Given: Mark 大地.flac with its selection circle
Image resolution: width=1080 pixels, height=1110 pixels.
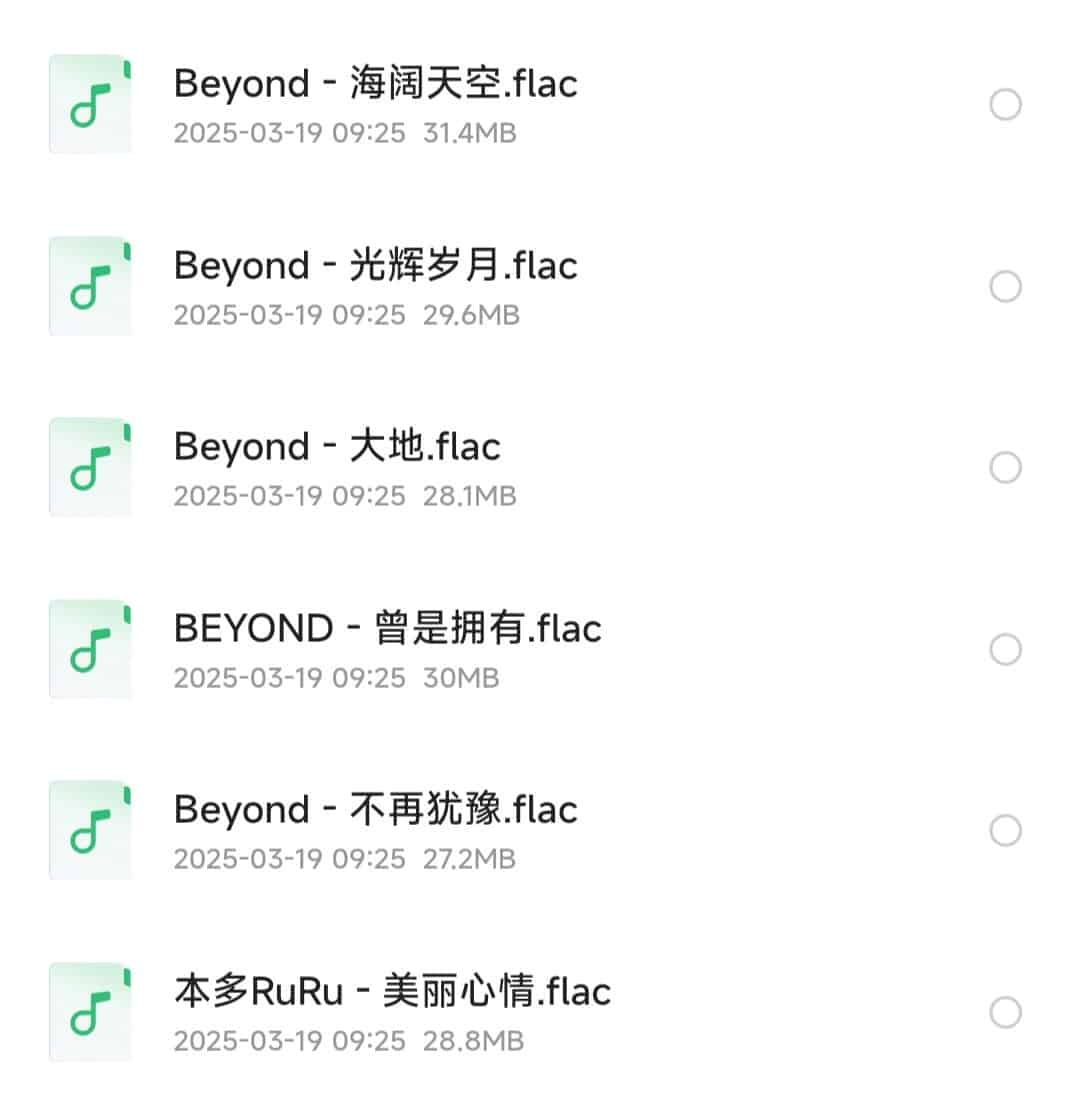Looking at the screenshot, I should [1005, 468].
